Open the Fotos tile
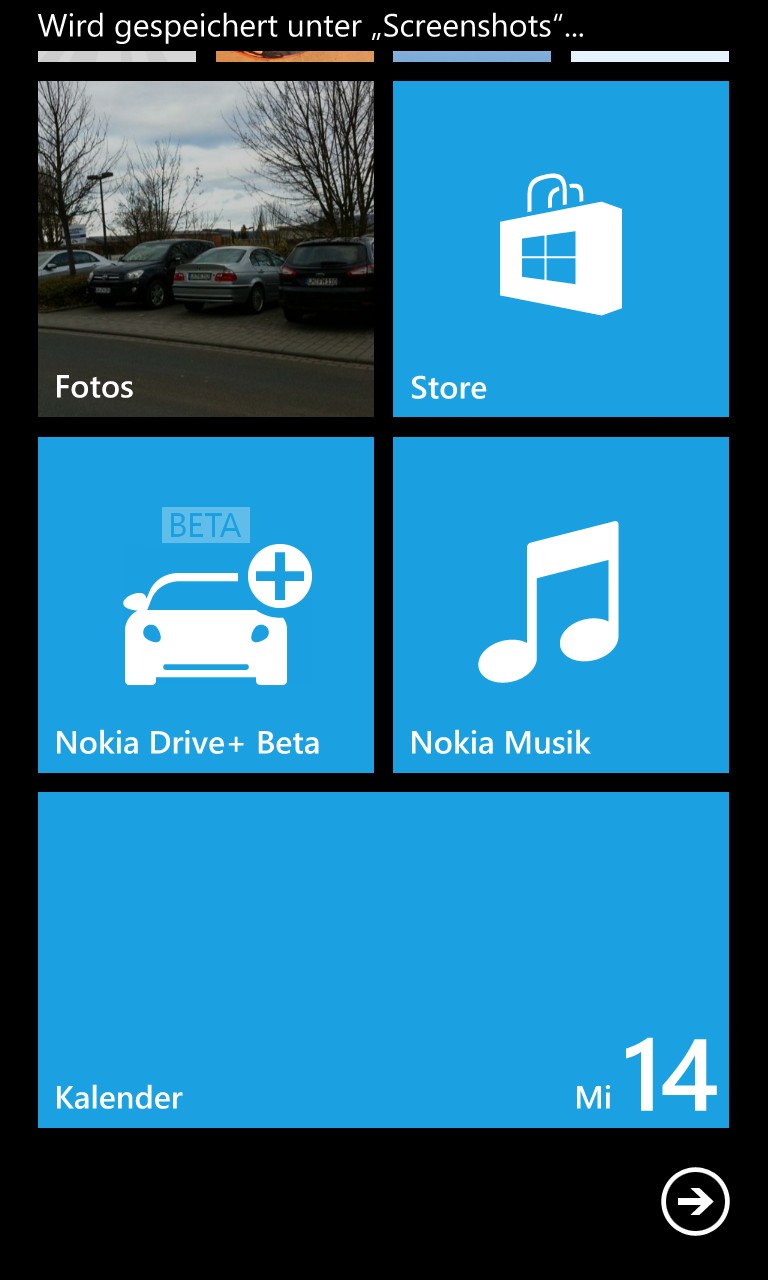Screen dimensions: 768x1280 click(x=206, y=249)
